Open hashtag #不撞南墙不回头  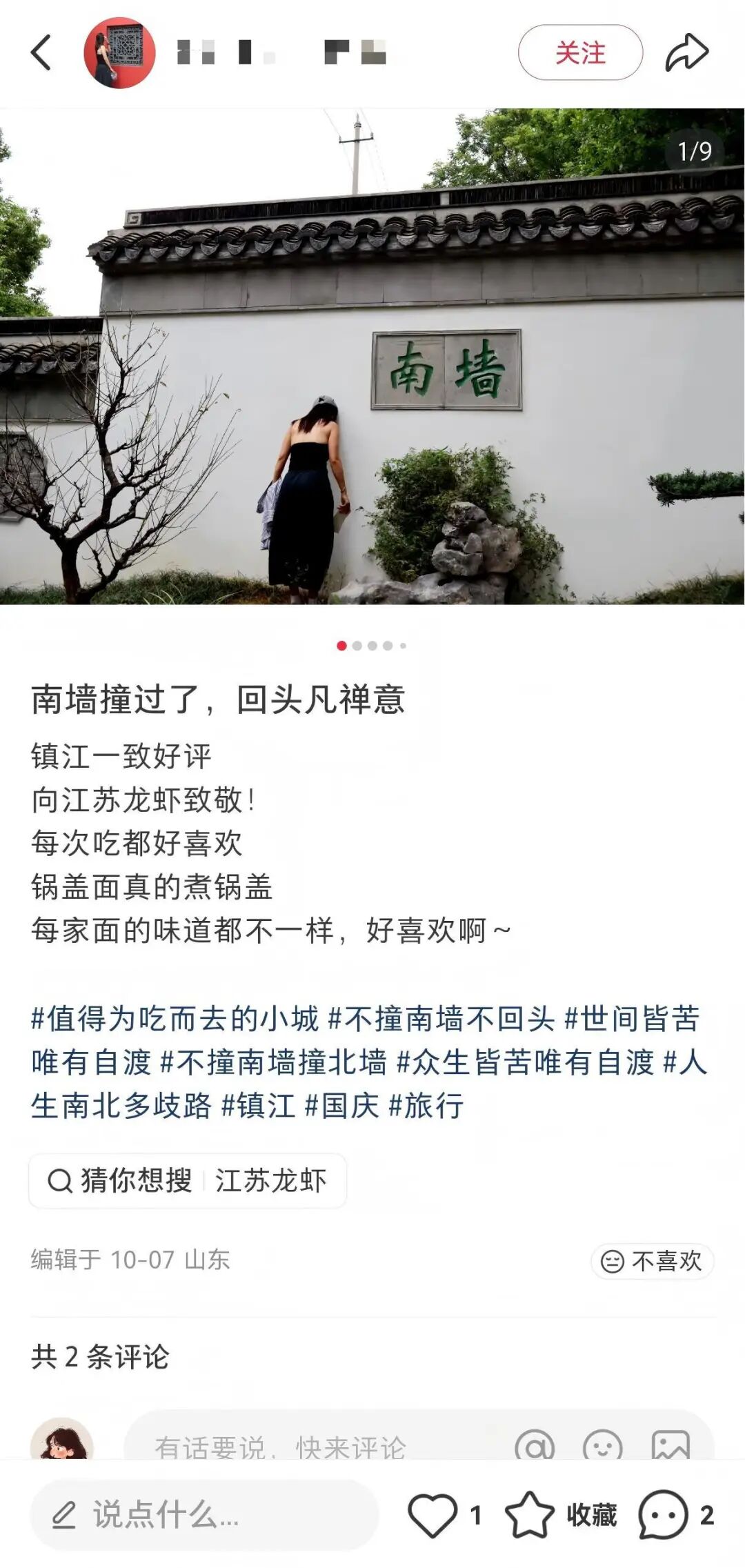pos(441,1019)
